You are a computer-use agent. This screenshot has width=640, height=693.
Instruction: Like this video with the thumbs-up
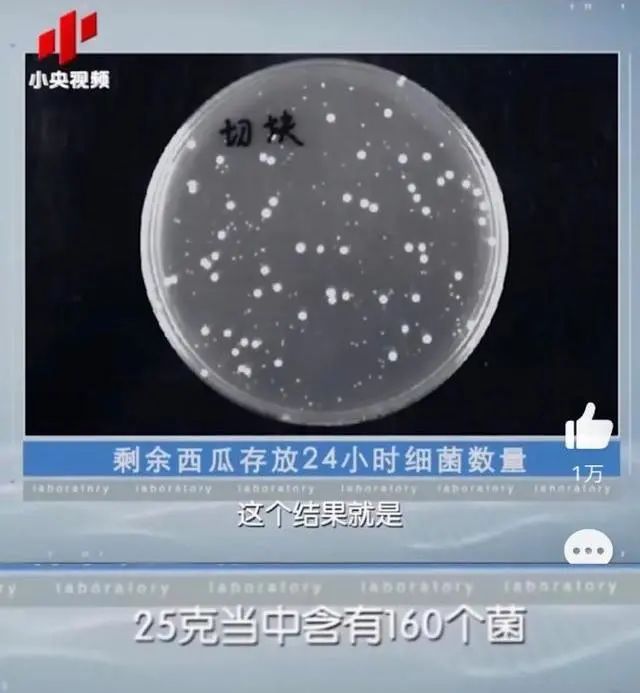pyautogui.click(x=589, y=426)
